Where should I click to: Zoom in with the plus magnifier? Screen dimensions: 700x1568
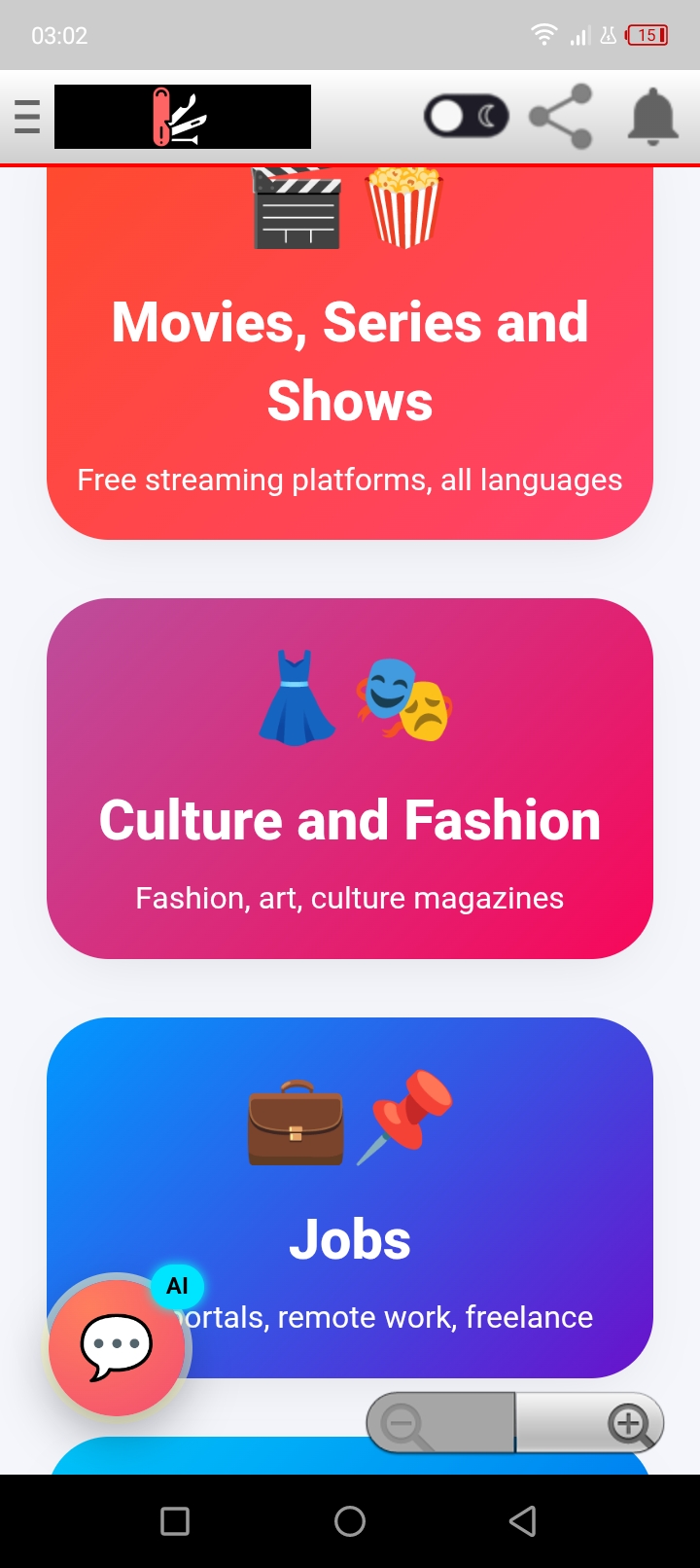pos(590,1423)
